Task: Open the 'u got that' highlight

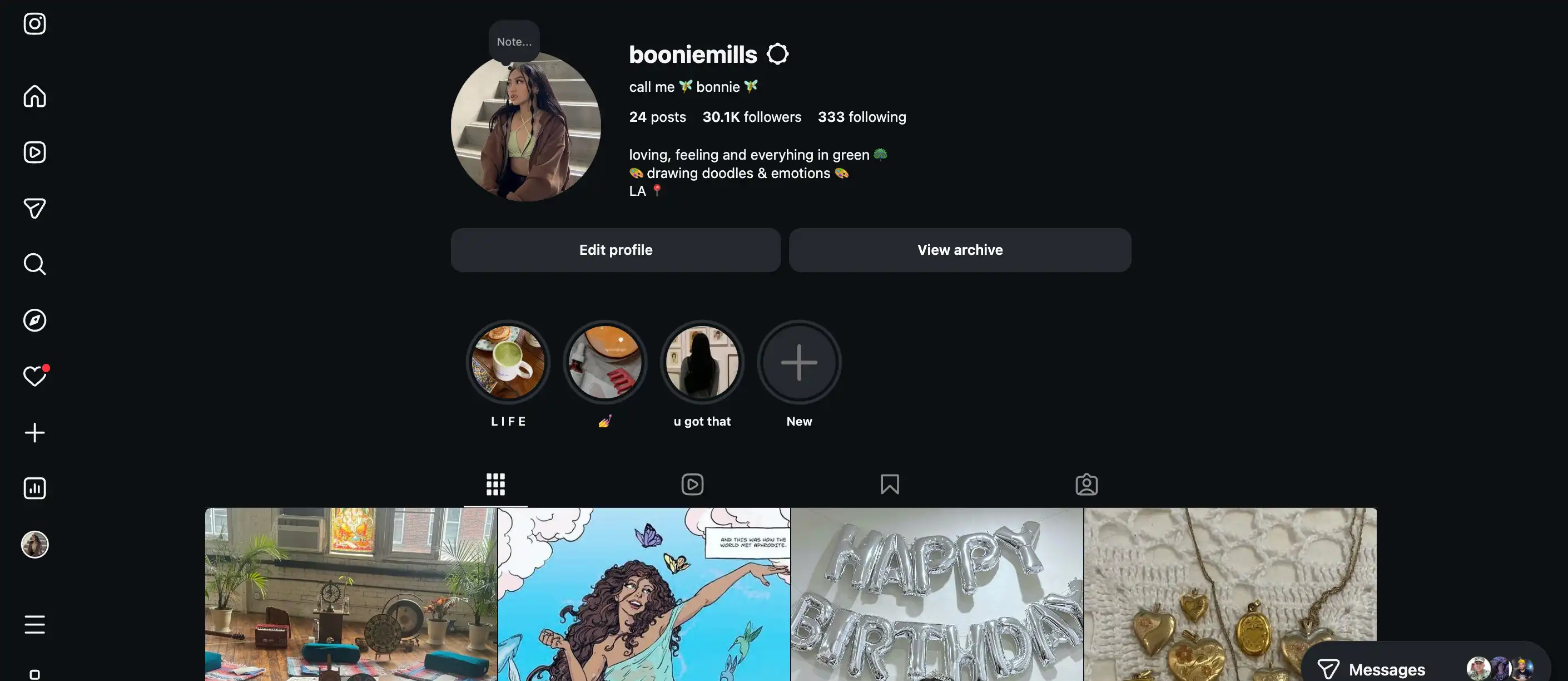Action: pyautogui.click(x=702, y=362)
